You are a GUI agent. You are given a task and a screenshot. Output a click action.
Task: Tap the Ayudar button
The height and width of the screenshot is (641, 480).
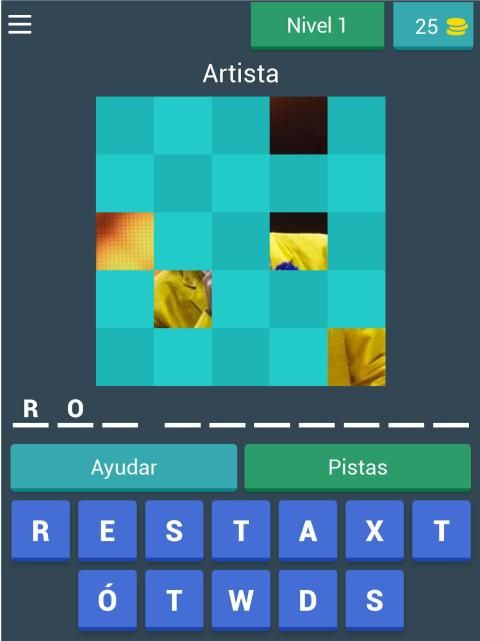click(123, 467)
